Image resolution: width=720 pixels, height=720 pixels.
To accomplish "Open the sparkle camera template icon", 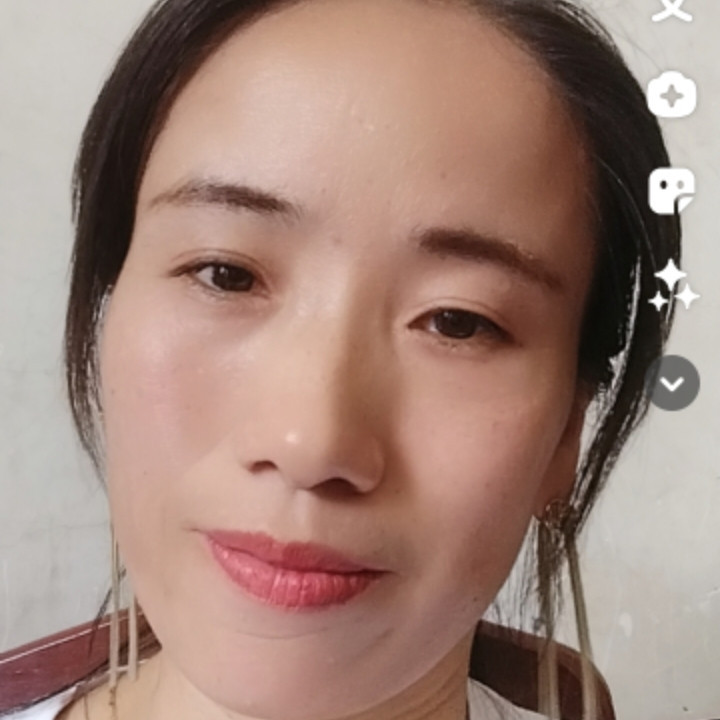I will point(672,95).
